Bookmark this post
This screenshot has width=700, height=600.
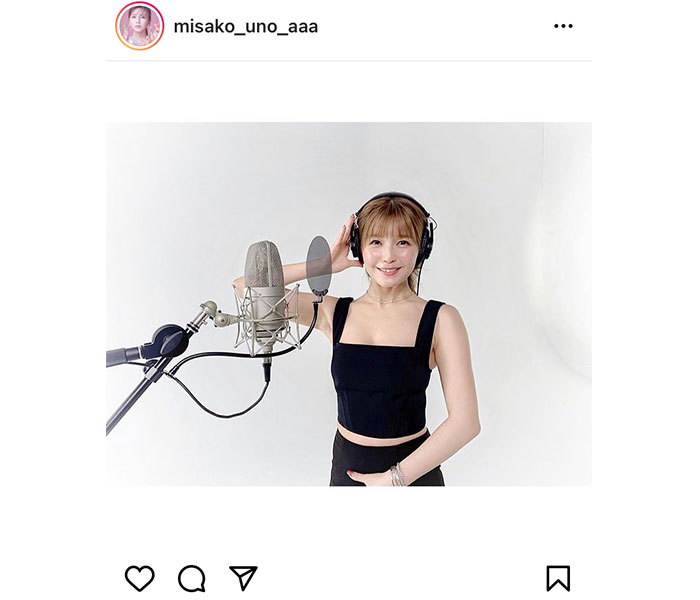[x=558, y=577]
